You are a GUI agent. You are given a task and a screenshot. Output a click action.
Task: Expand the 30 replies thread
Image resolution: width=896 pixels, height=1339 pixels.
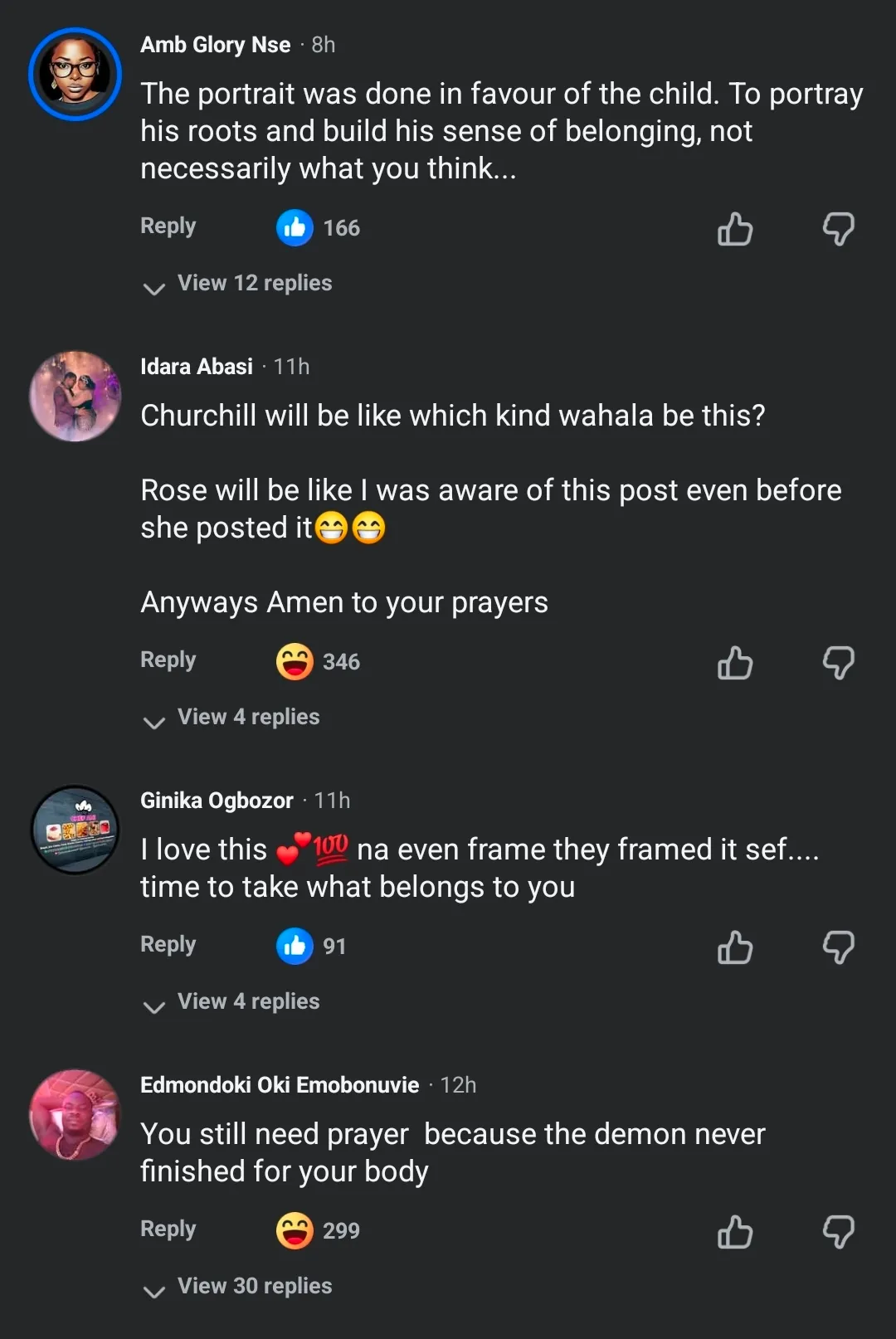(254, 1287)
